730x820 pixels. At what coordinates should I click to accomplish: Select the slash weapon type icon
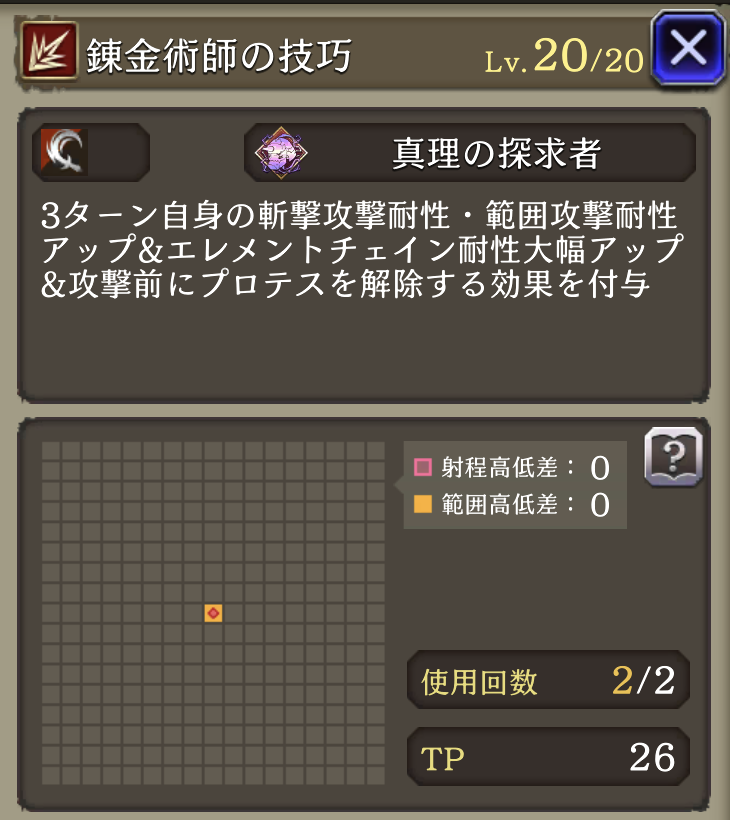(62, 151)
